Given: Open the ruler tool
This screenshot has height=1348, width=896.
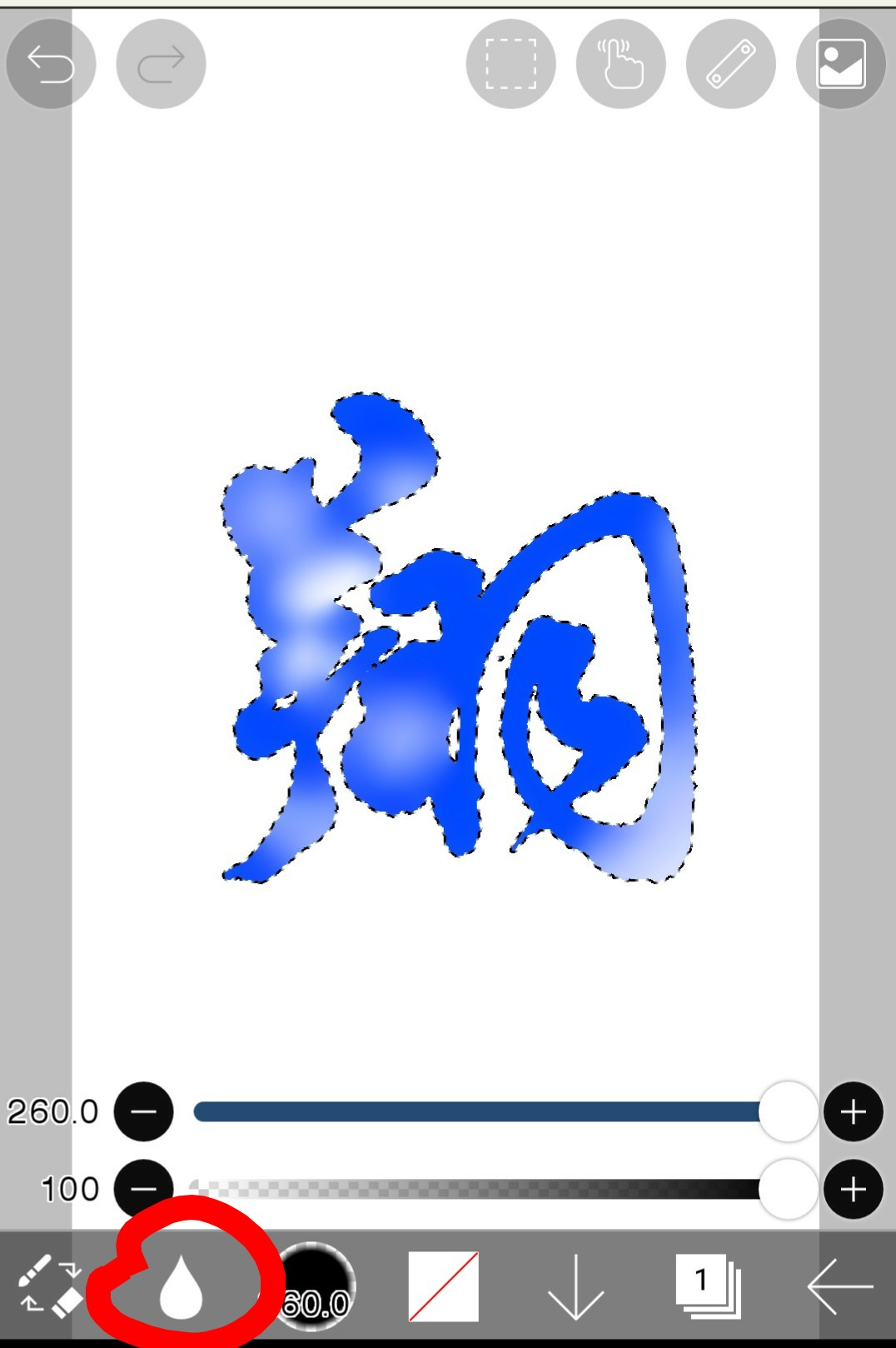Looking at the screenshot, I should coord(730,64).
